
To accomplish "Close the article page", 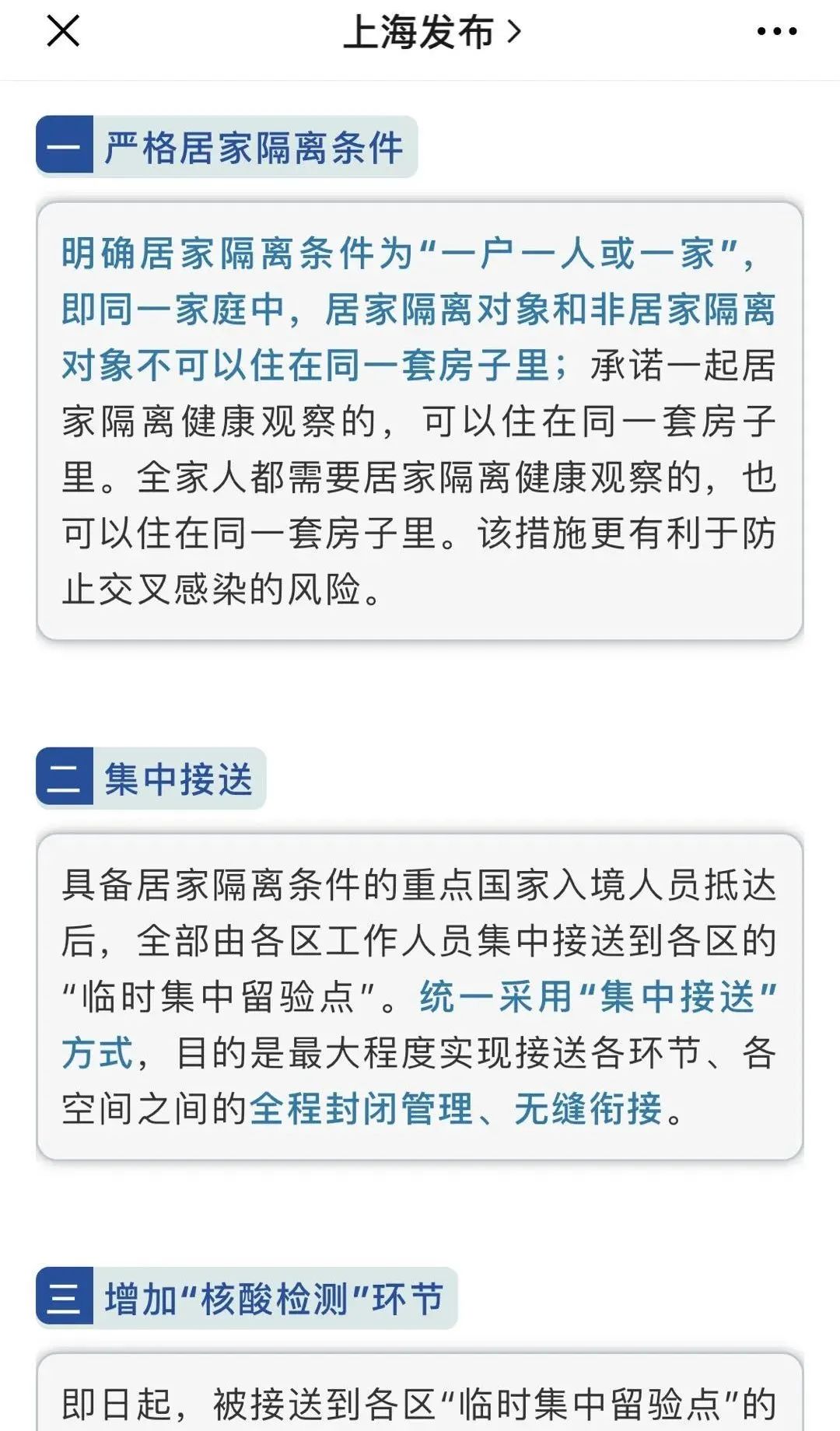I will click(63, 32).
